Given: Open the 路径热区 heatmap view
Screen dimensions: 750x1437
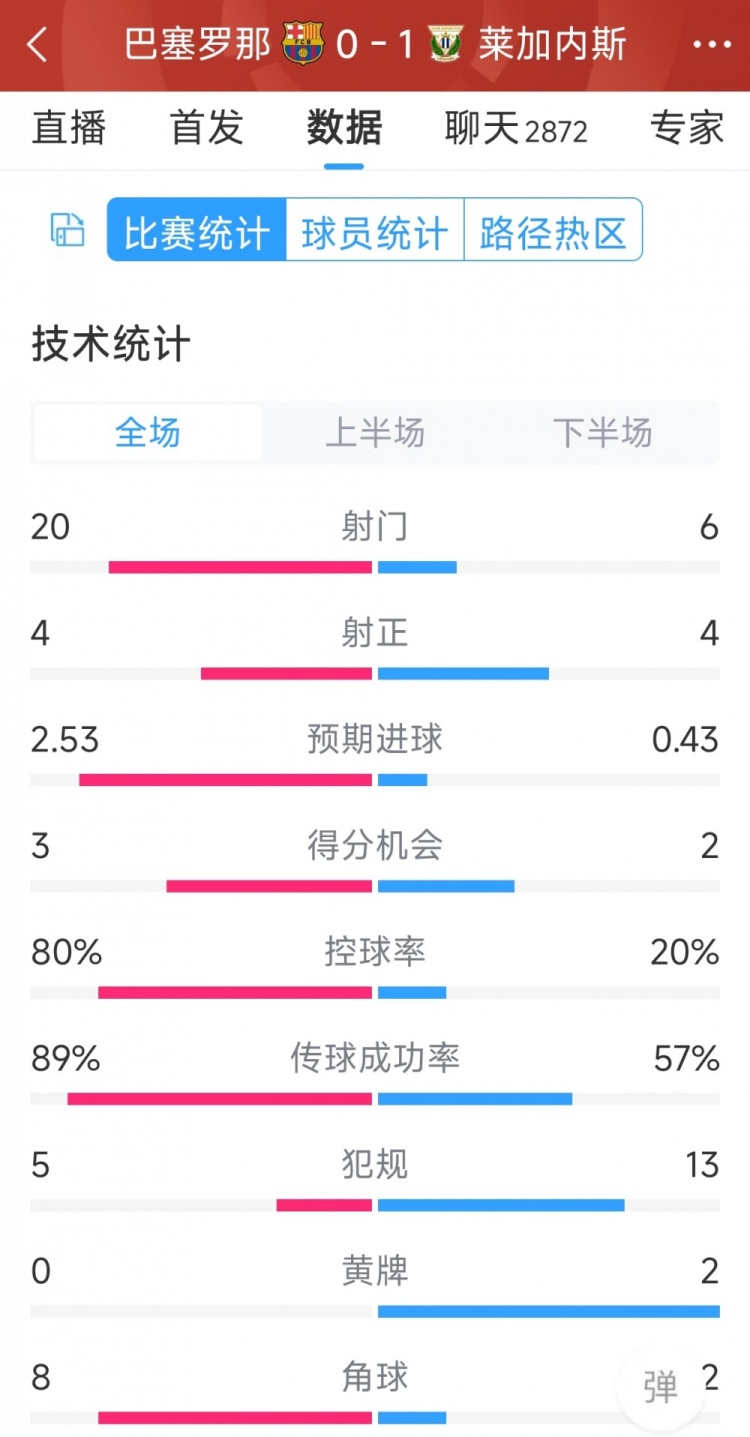Looking at the screenshot, I should [553, 231].
